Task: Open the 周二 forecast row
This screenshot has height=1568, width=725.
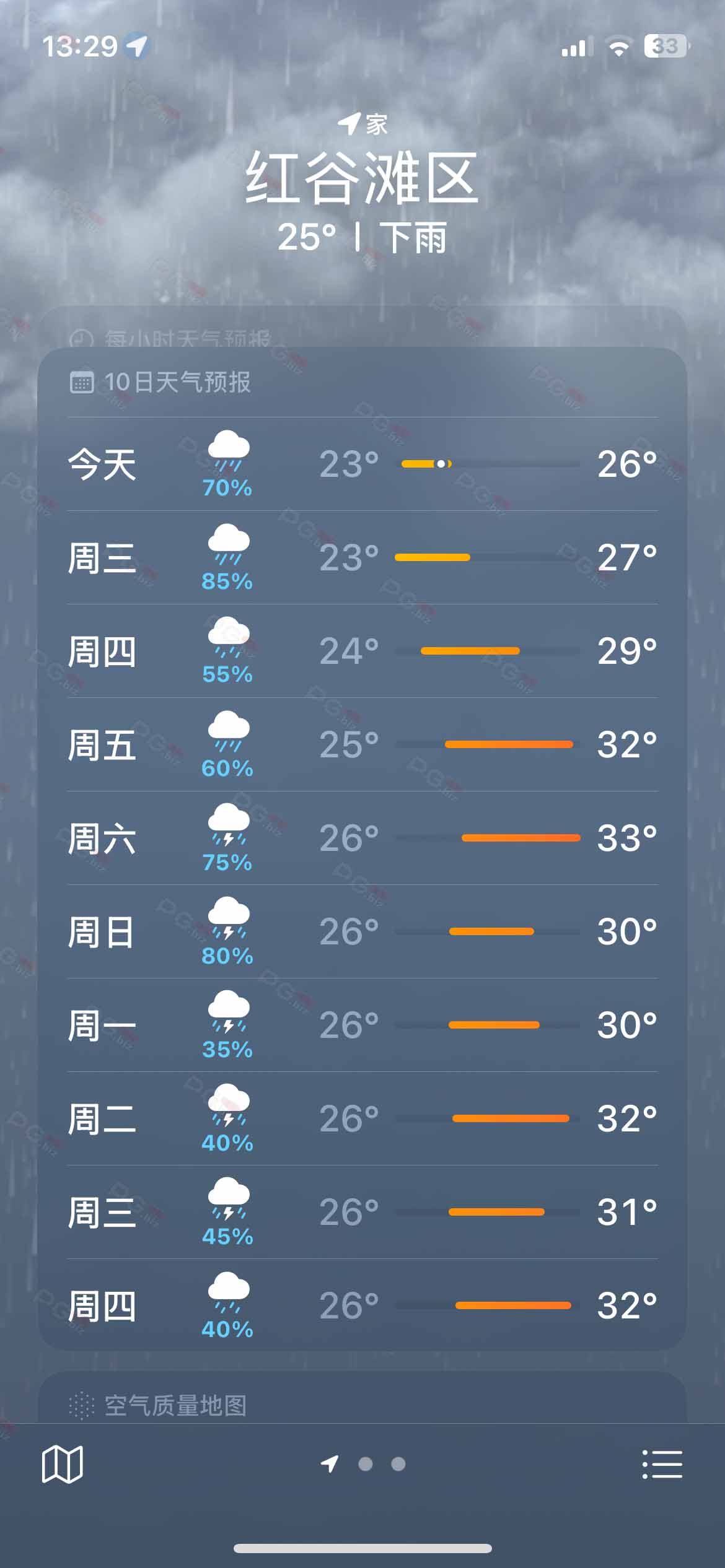Action: (x=362, y=1118)
